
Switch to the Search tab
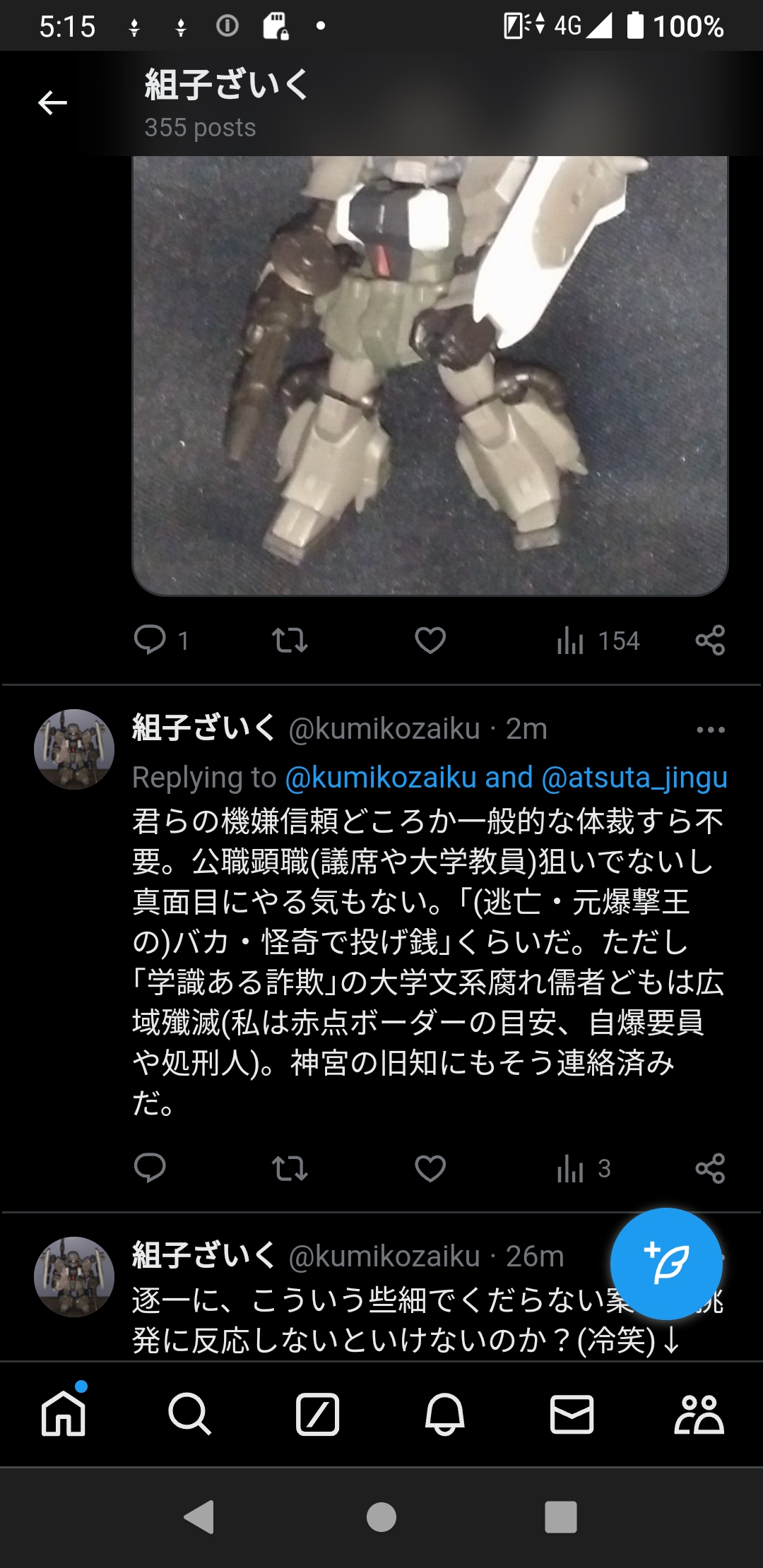pos(189,1414)
